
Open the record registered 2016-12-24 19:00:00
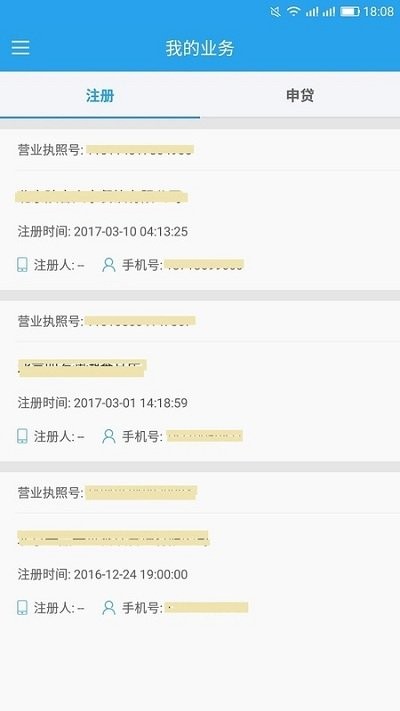coord(200,552)
